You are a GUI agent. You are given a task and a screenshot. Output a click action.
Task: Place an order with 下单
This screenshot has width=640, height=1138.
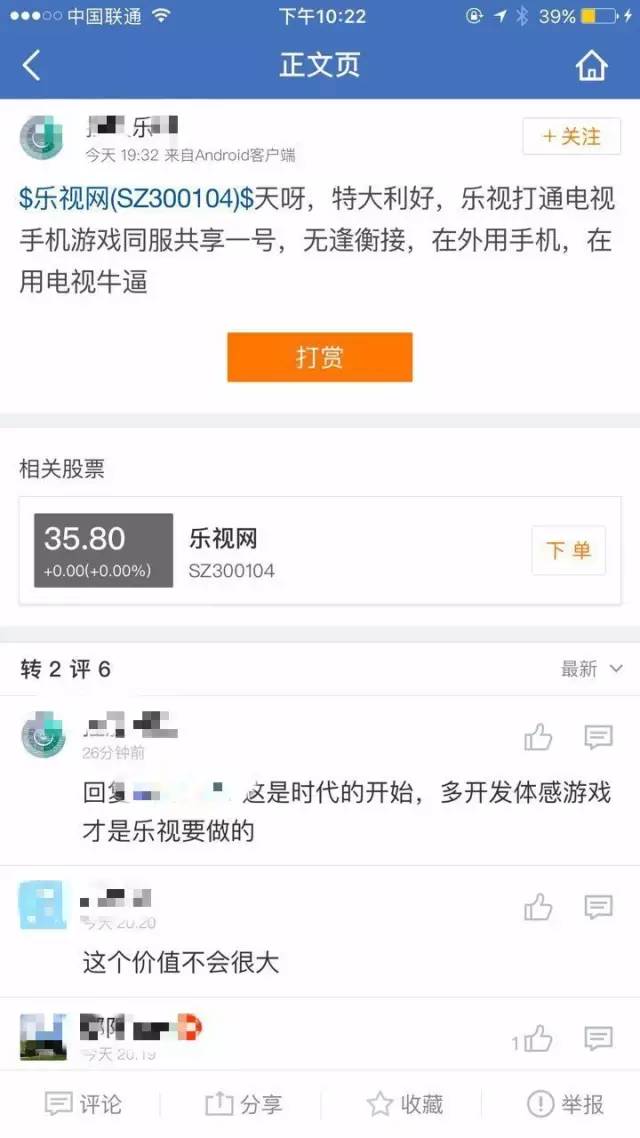pyautogui.click(x=568, y=550)
